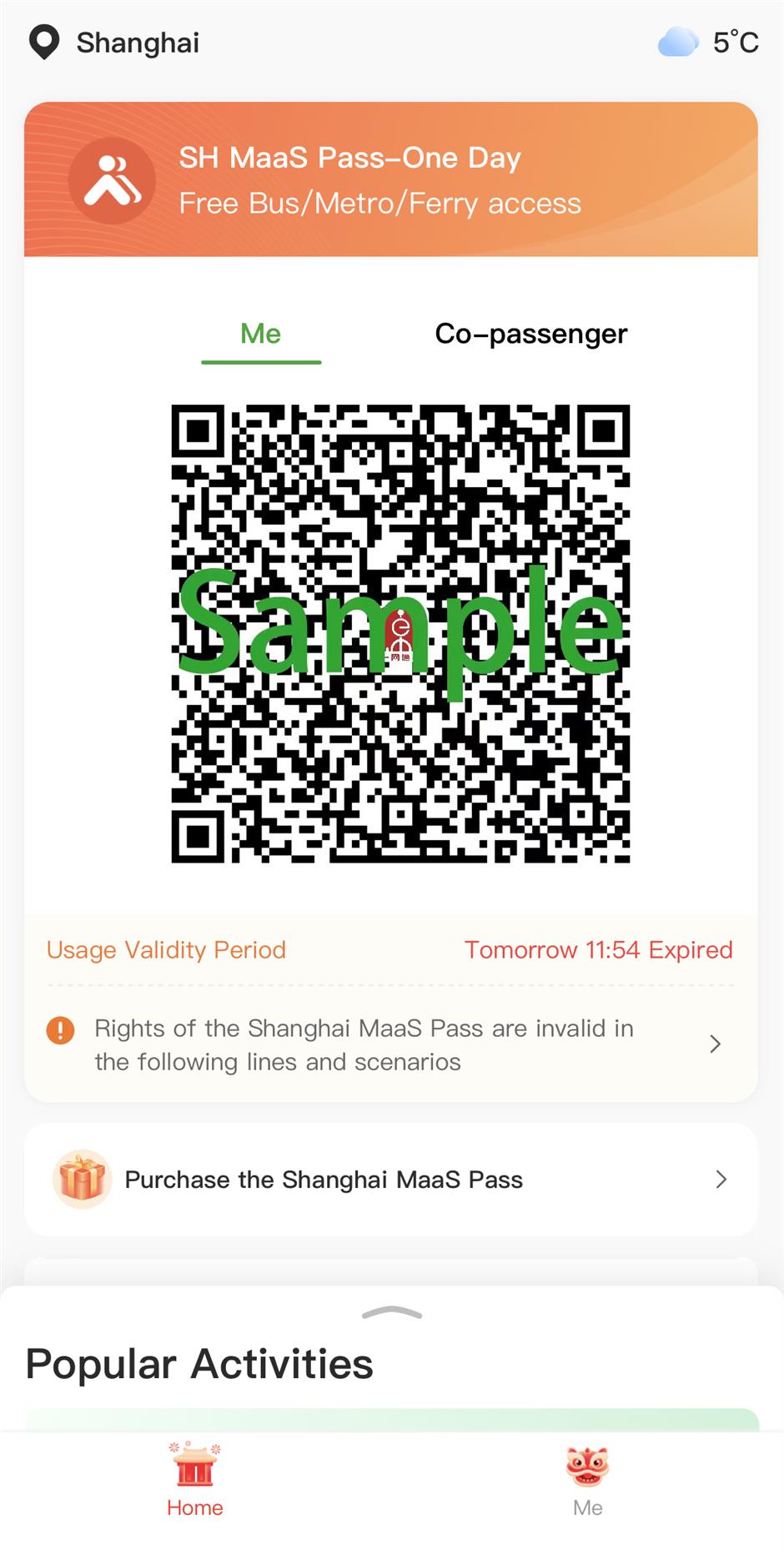The width and height of the screenshot is (784, 1555).
Task: Open the Shanghai location selector
Action: click(115, 43)
